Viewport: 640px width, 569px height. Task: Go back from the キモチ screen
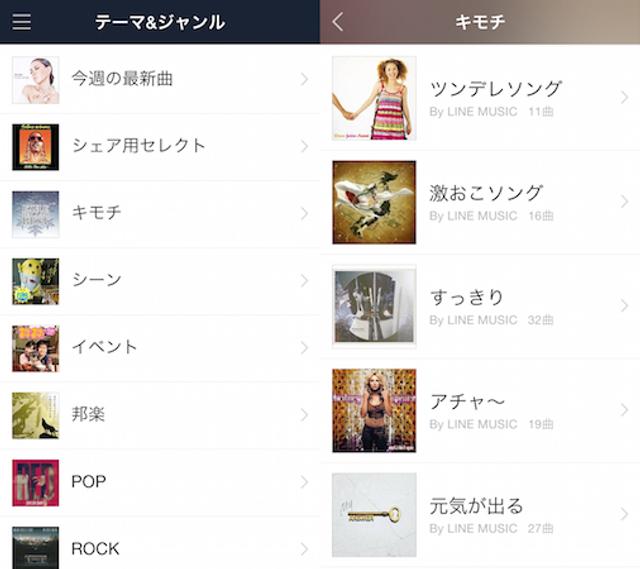pos(338,21)
